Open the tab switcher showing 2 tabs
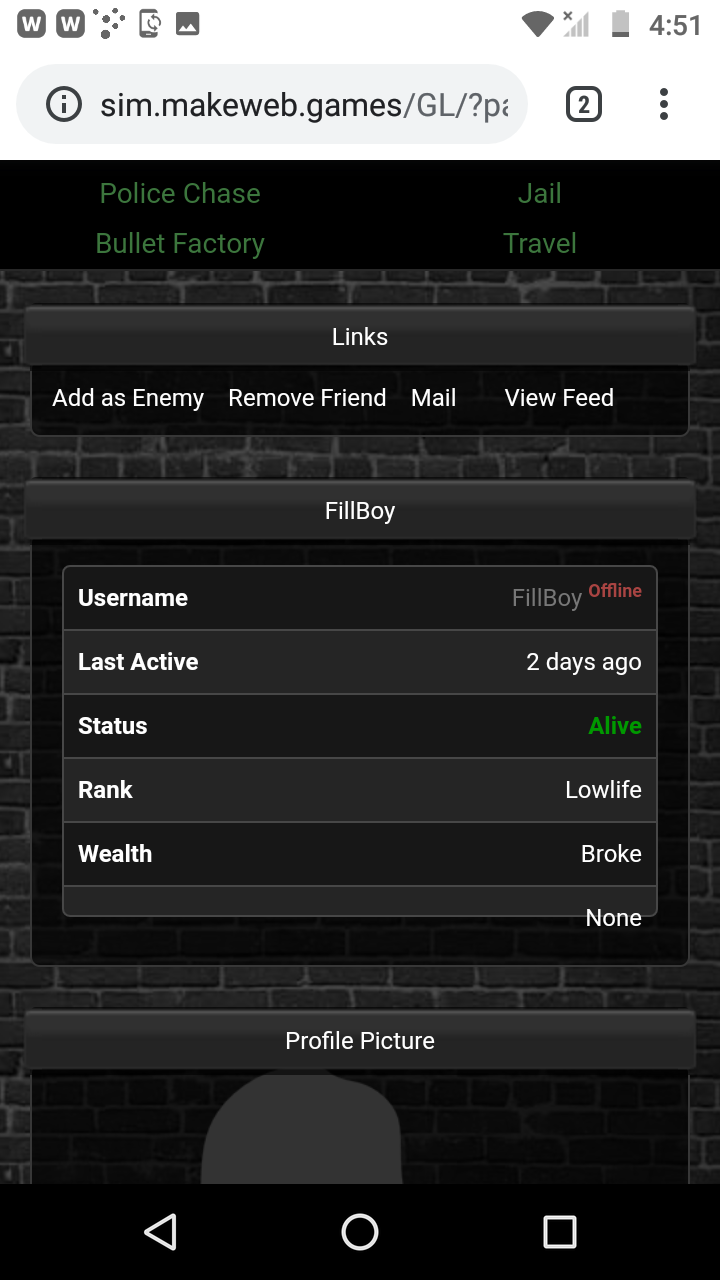The height and width of the screenshot is (1280, 720). (x=584, y=104)
